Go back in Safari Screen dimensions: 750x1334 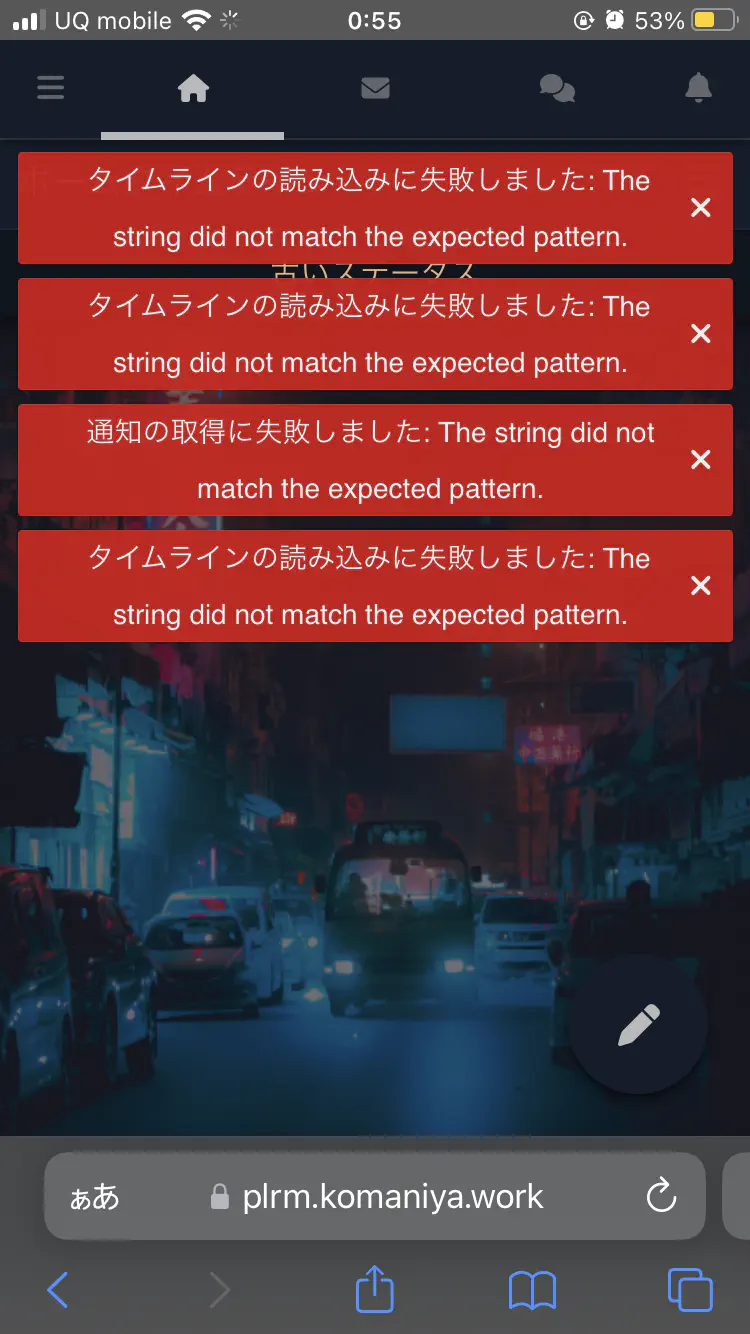tap(58, 1290)
